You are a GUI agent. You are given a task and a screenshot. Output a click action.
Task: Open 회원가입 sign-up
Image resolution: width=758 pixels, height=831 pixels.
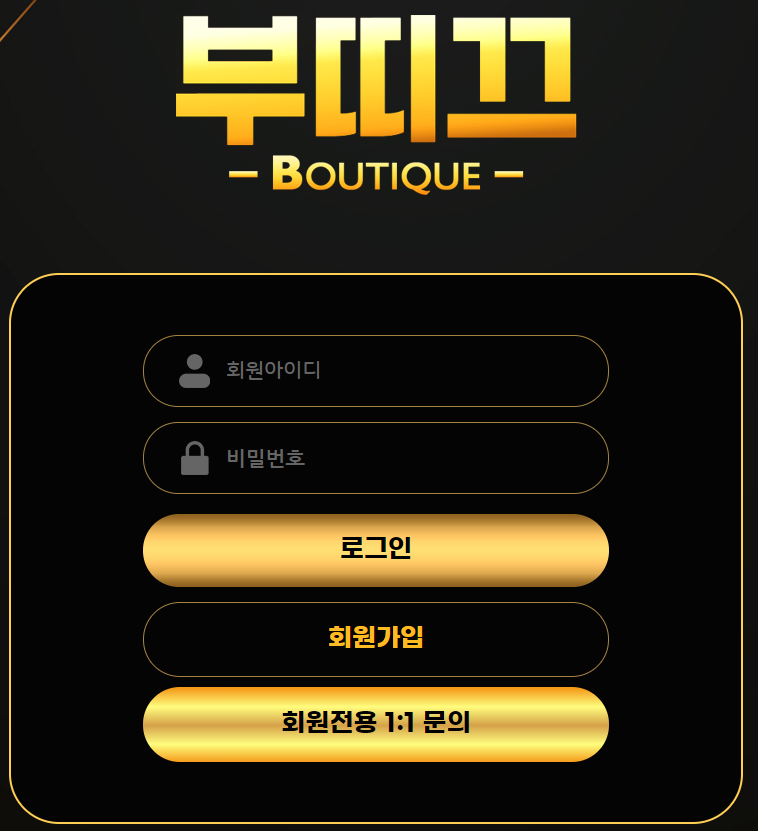tap(376, 638)
